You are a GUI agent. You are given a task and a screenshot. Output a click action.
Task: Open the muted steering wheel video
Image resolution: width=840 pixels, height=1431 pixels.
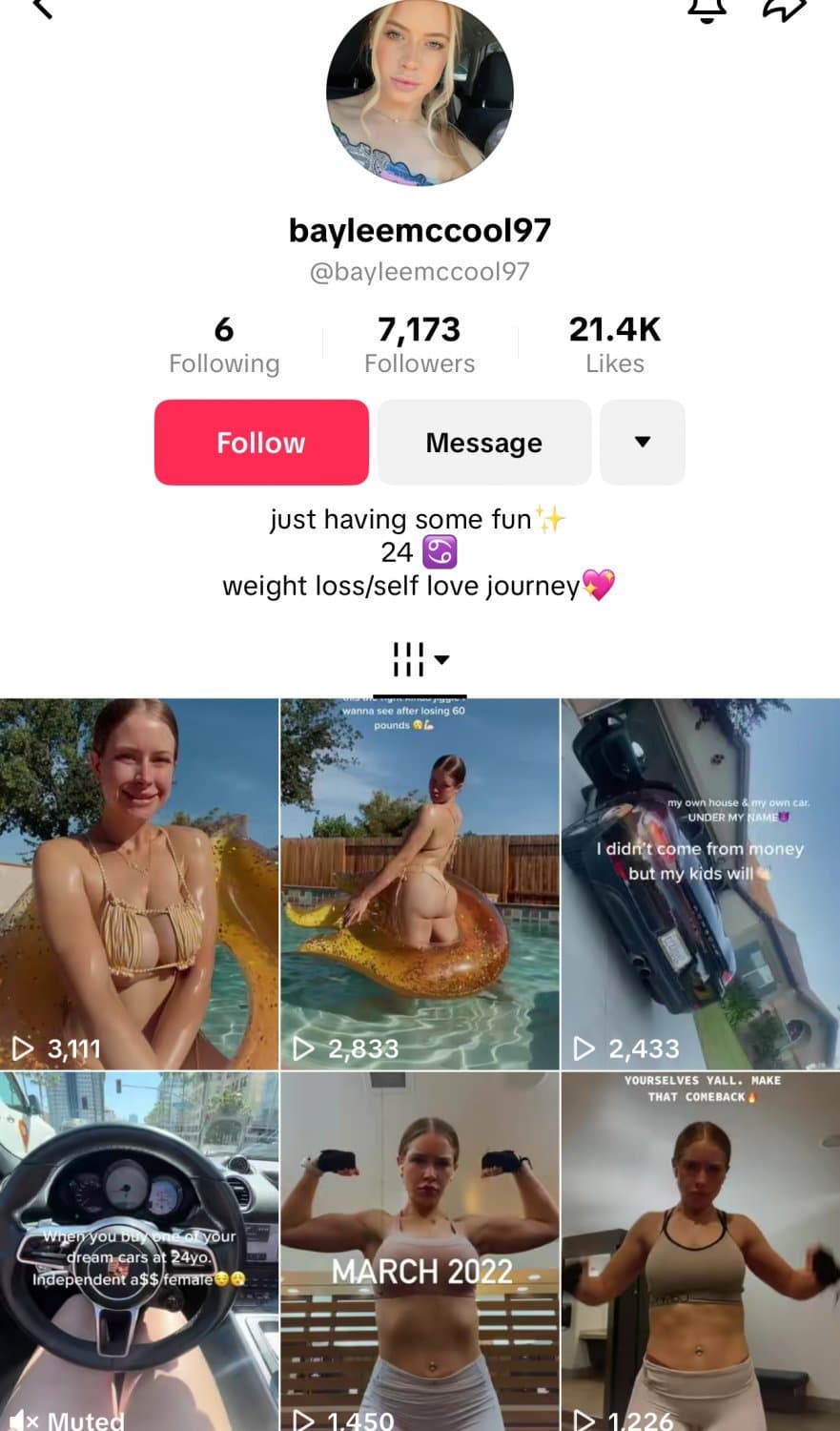click(139, 1250)
